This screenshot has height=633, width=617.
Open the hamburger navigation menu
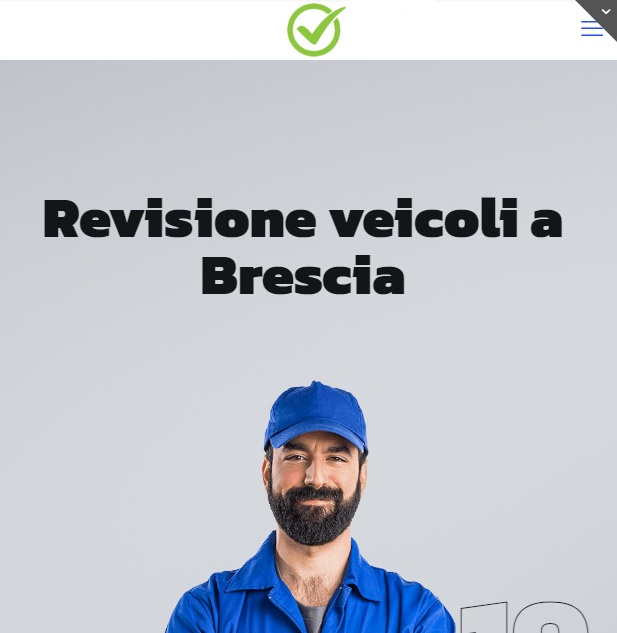(591, 30)
